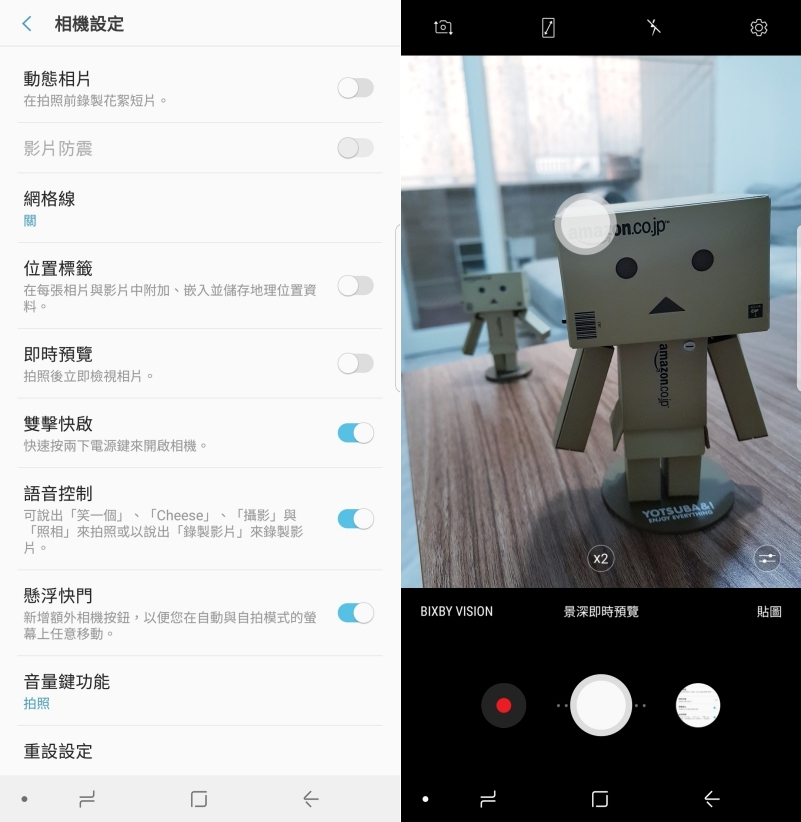Turn on 位置標籤
The image size is (801, 822).
click(x=355, y=286)
